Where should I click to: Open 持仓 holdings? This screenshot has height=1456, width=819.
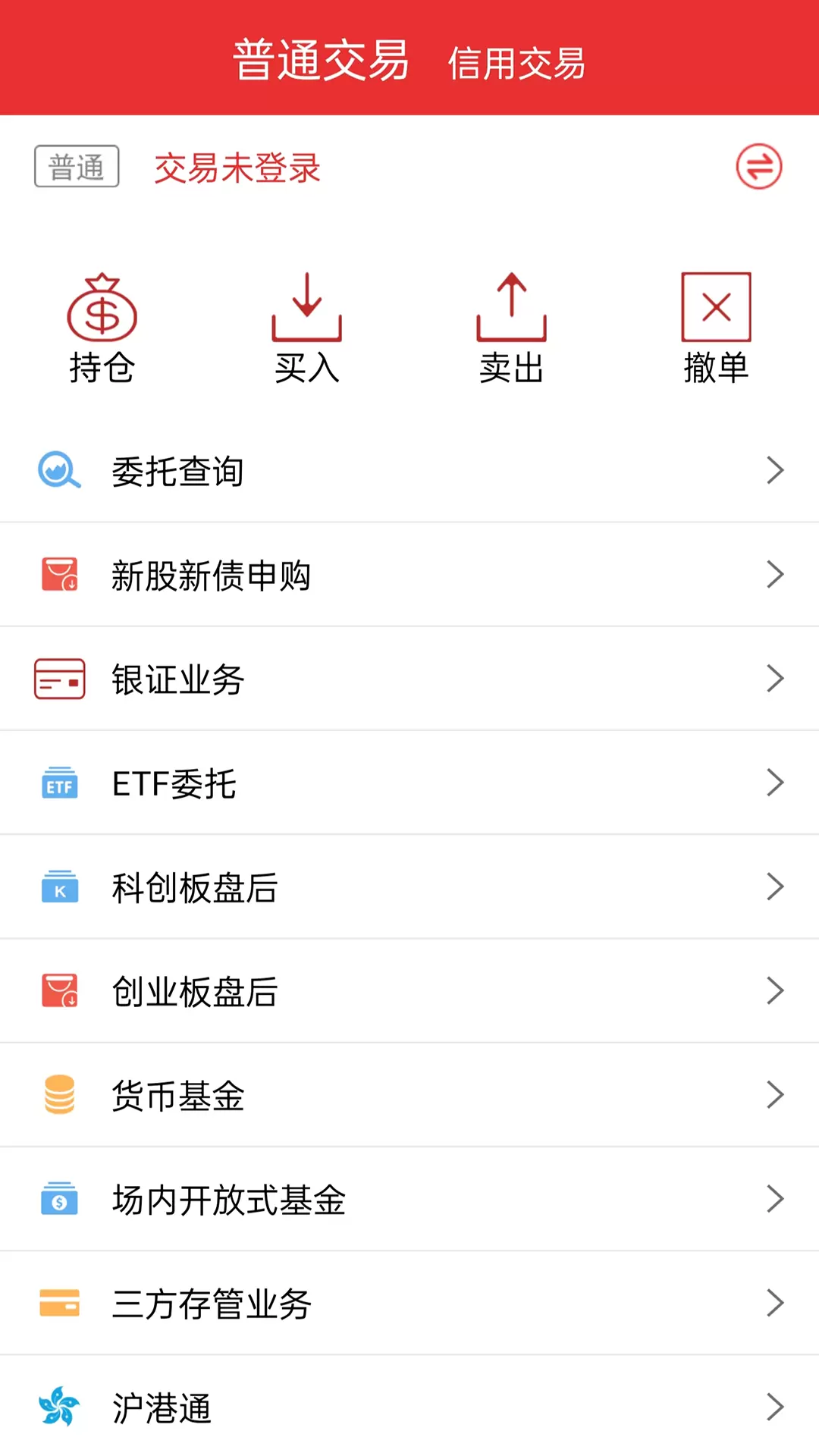[x=102, y=328]
